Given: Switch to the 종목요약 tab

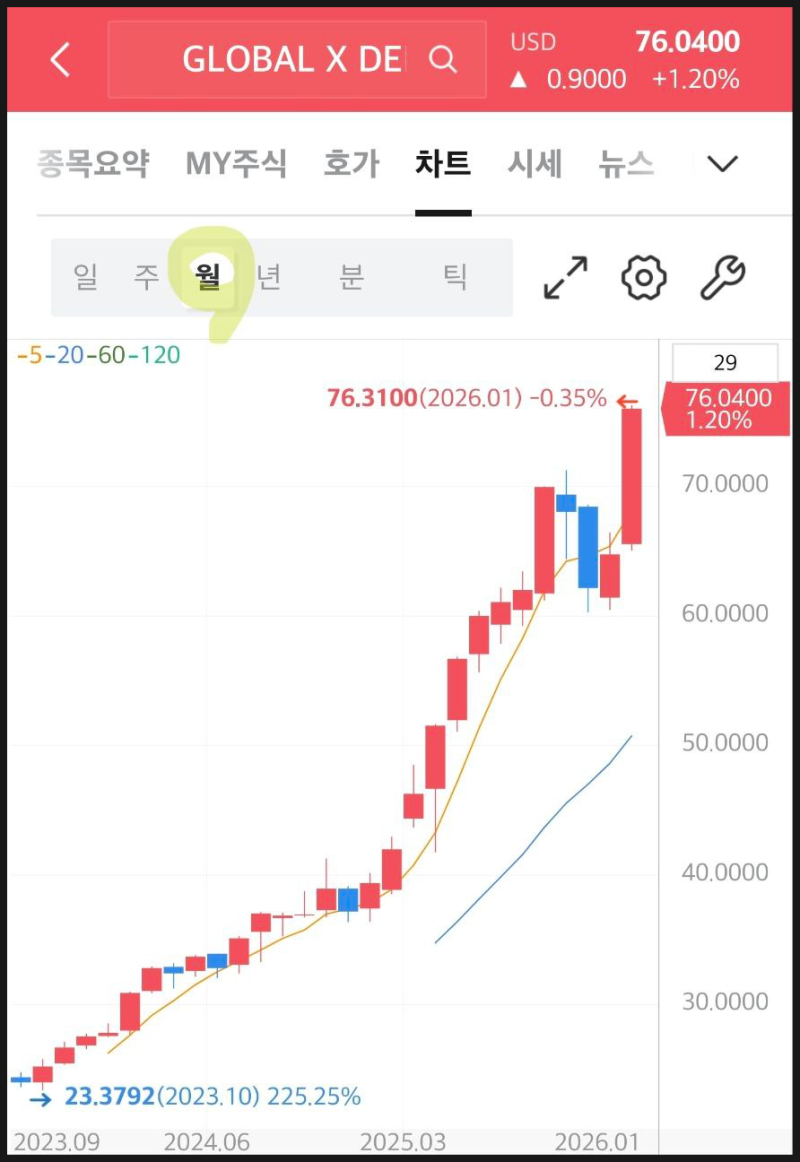Looking at the screenshot, I should click(93, 164).
